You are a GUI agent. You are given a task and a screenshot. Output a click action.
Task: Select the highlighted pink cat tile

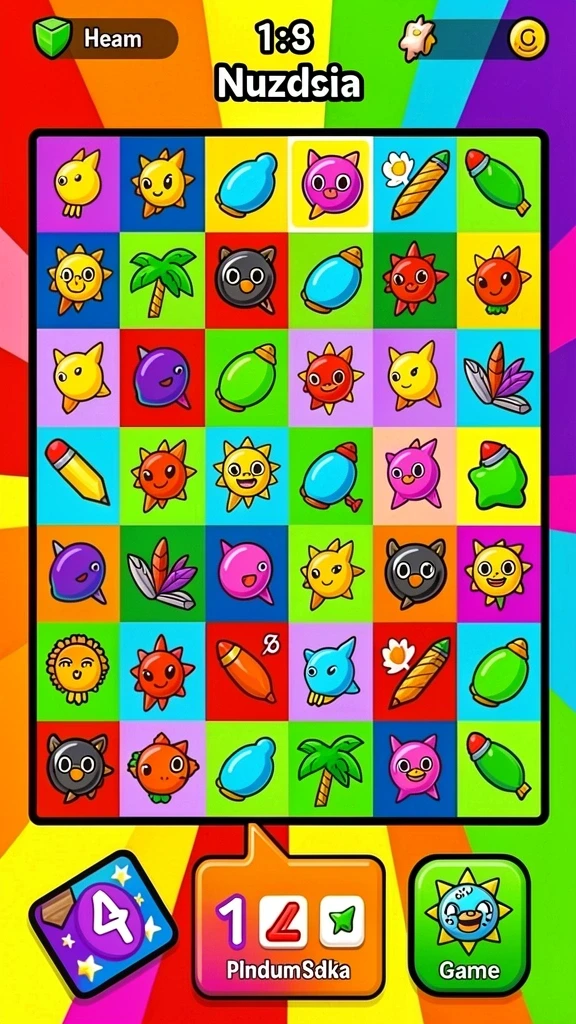[x=332, y=184]
